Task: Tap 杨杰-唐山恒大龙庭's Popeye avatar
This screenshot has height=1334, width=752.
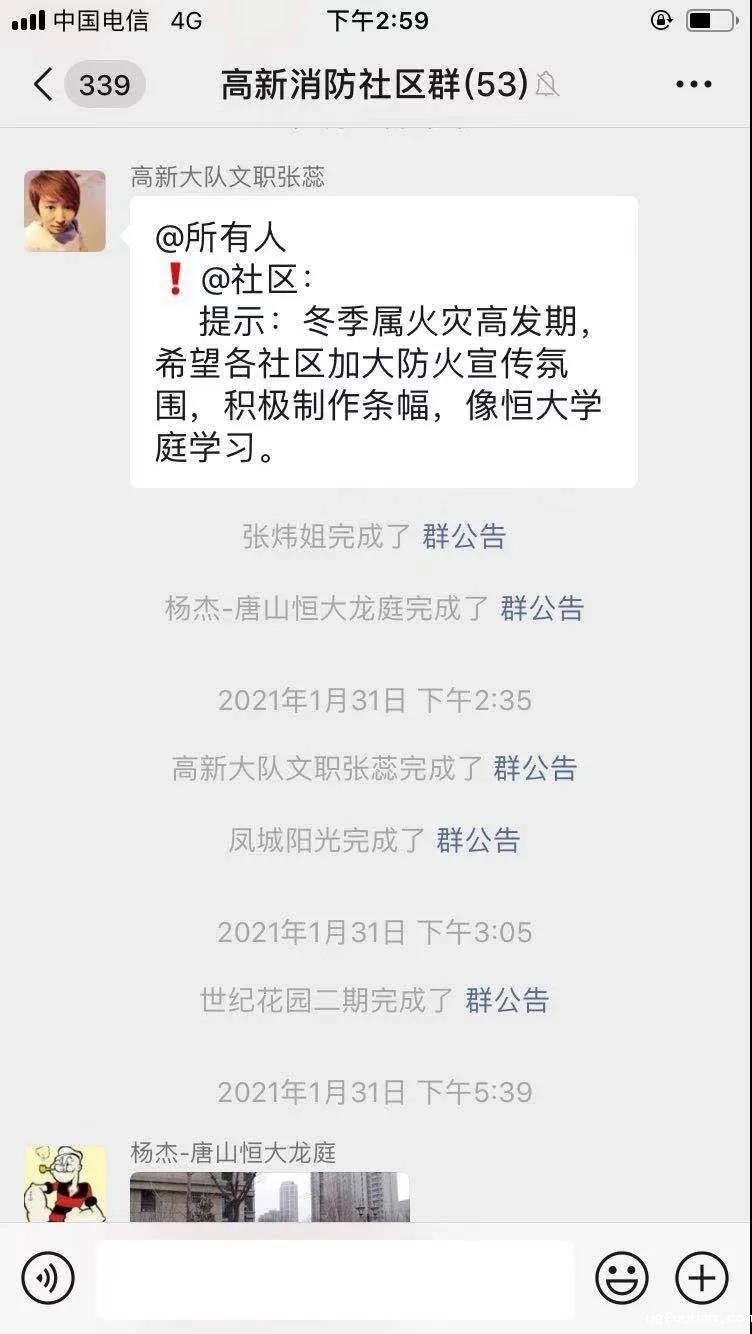Action: 64,1185
